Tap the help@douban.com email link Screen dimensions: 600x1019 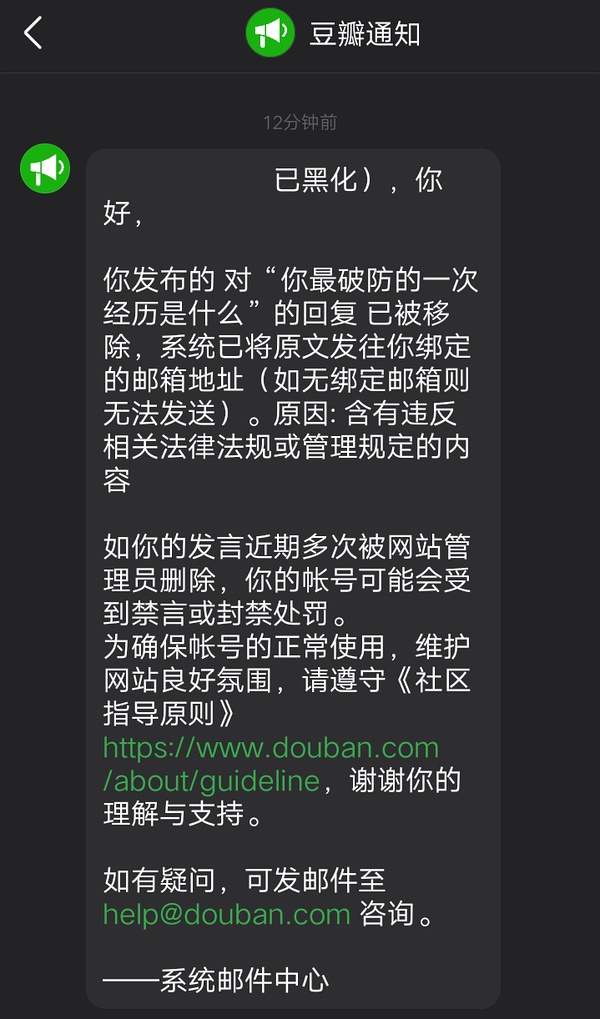[x=226, y=914]
